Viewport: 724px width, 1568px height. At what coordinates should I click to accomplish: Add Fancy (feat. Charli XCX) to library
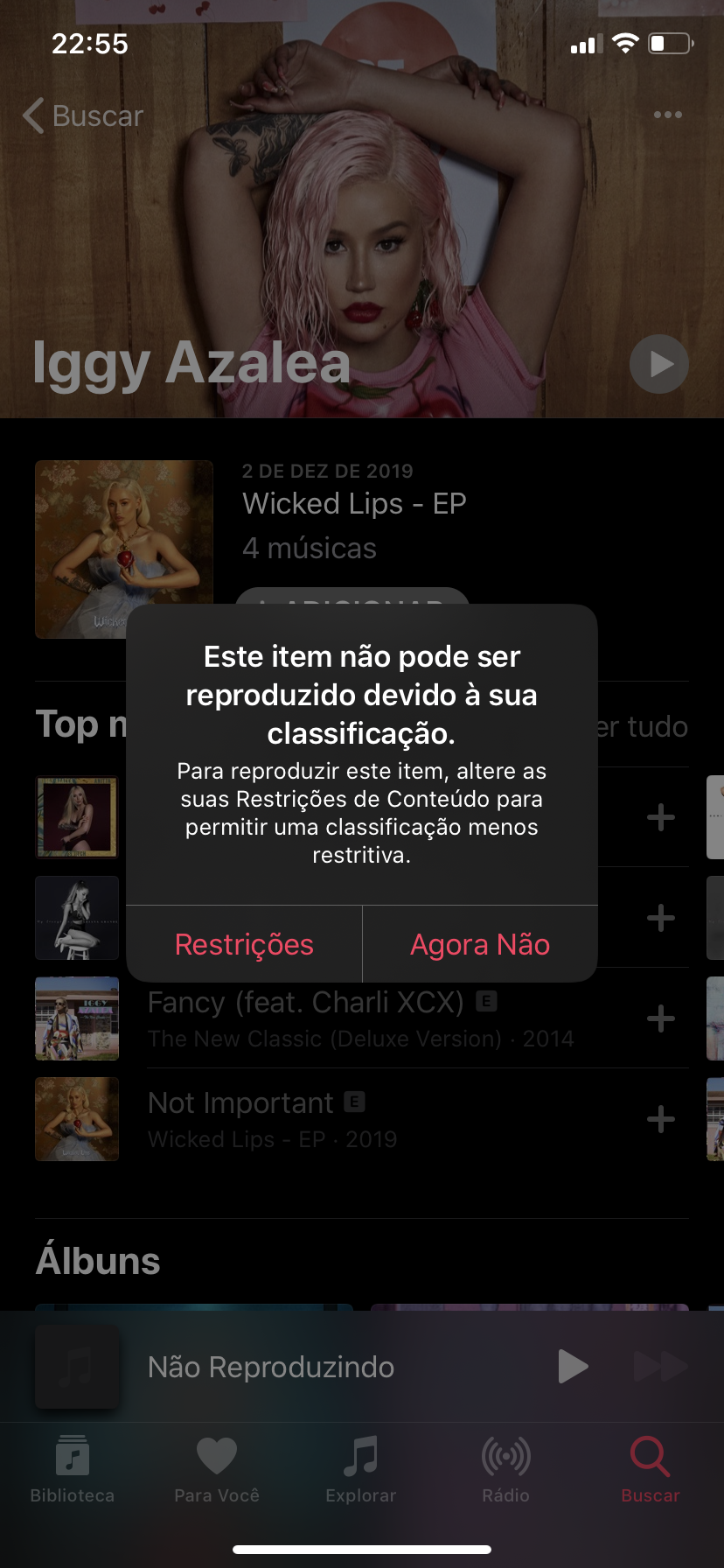(x=660, y=1018)
